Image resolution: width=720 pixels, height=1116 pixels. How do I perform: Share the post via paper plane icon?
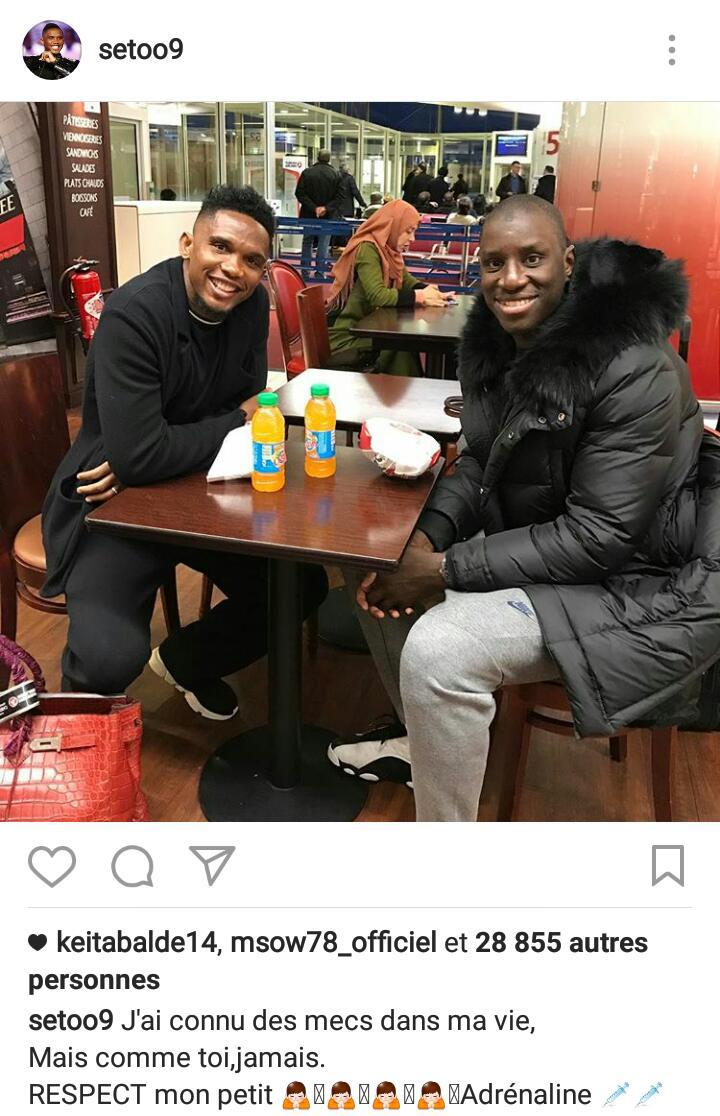click(212, 865)
